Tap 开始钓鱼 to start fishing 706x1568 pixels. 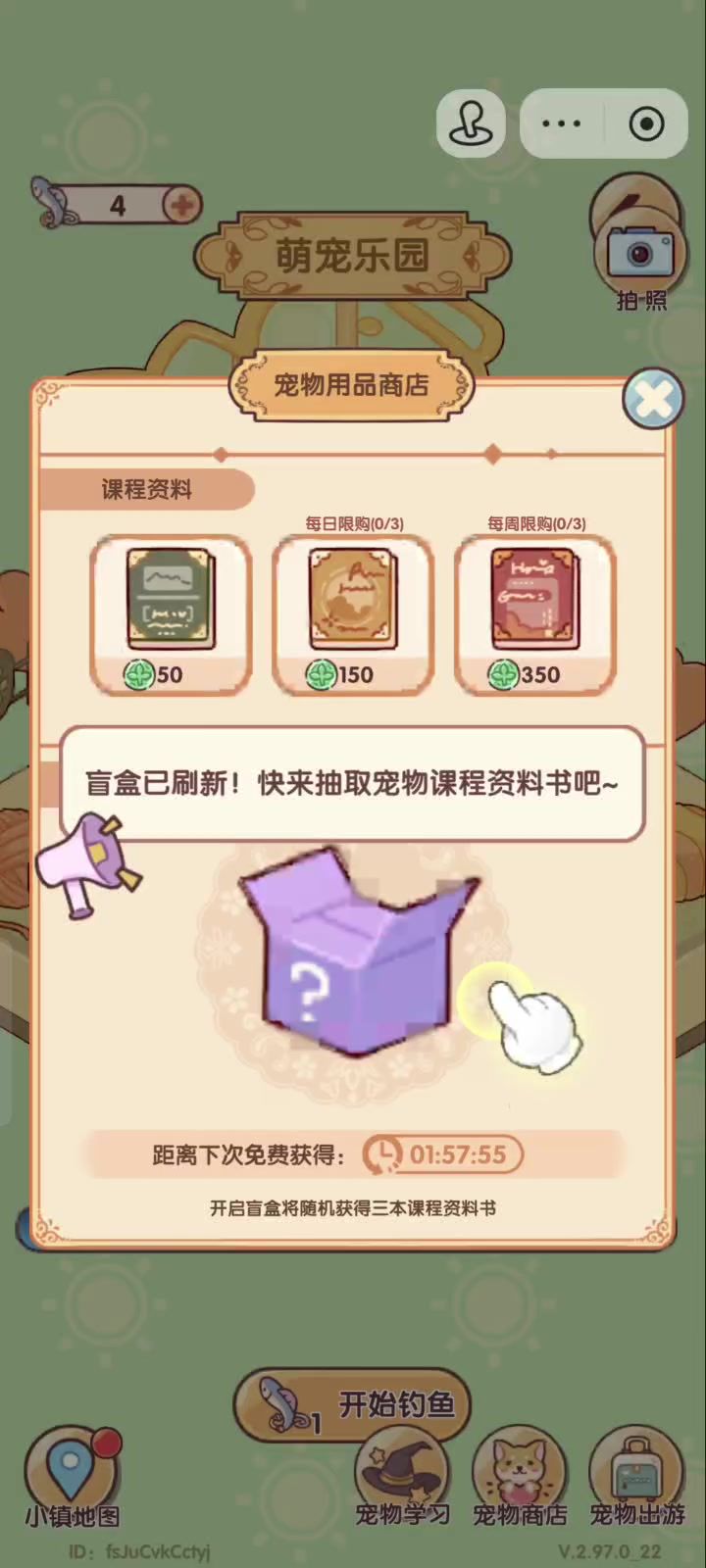(x=352, y=1407)
